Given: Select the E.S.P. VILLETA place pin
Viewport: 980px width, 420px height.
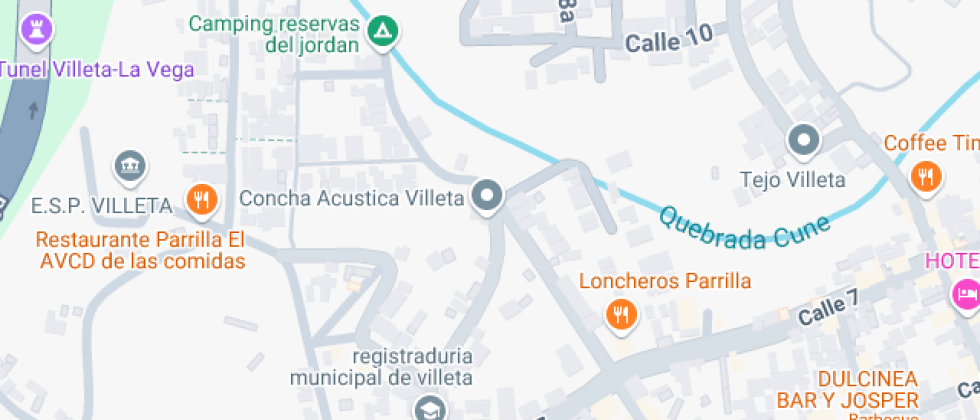Looking at the screenshot, I should click(x=130, y=165).
